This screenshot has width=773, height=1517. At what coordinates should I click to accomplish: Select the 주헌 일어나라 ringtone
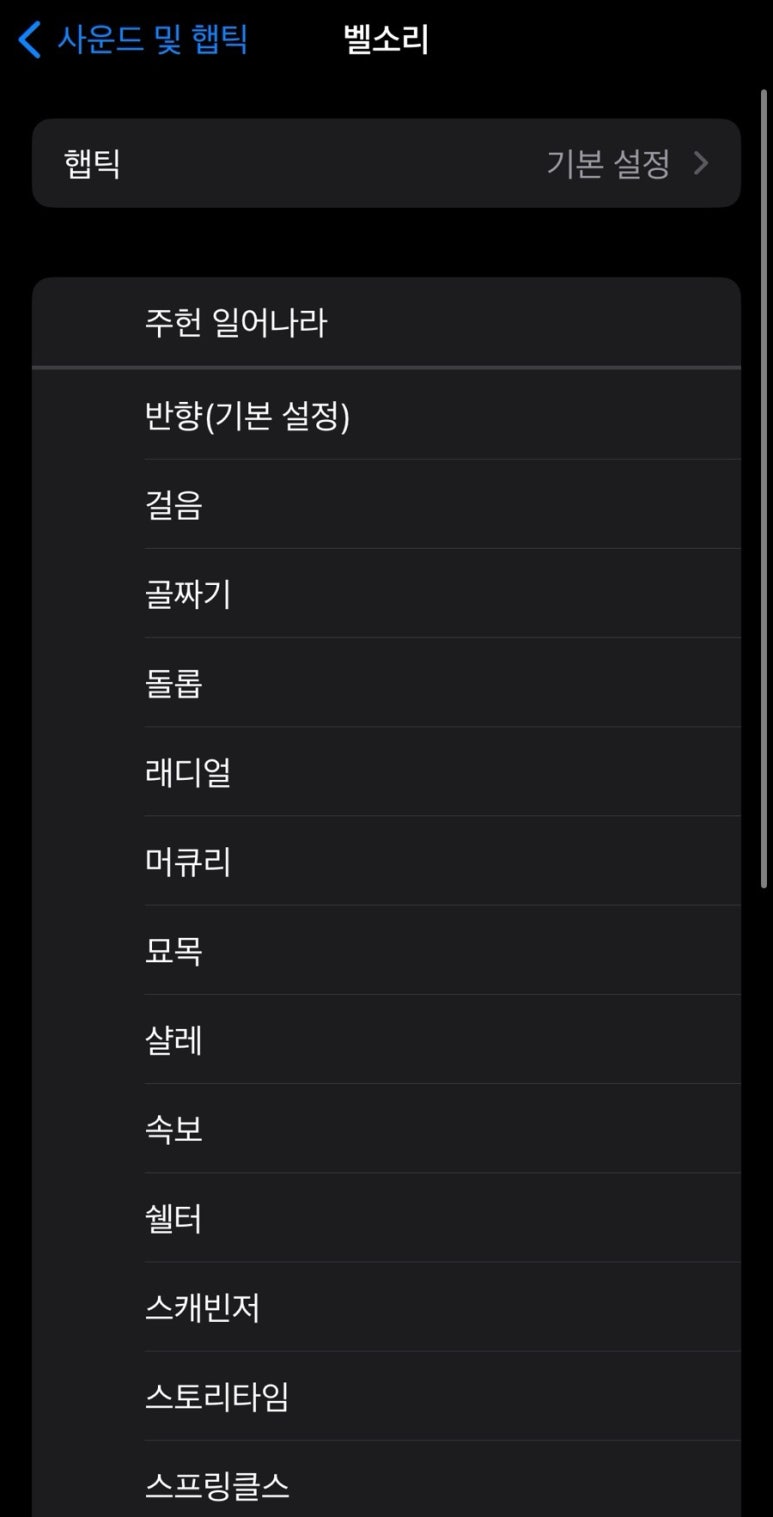coord(386,323)
